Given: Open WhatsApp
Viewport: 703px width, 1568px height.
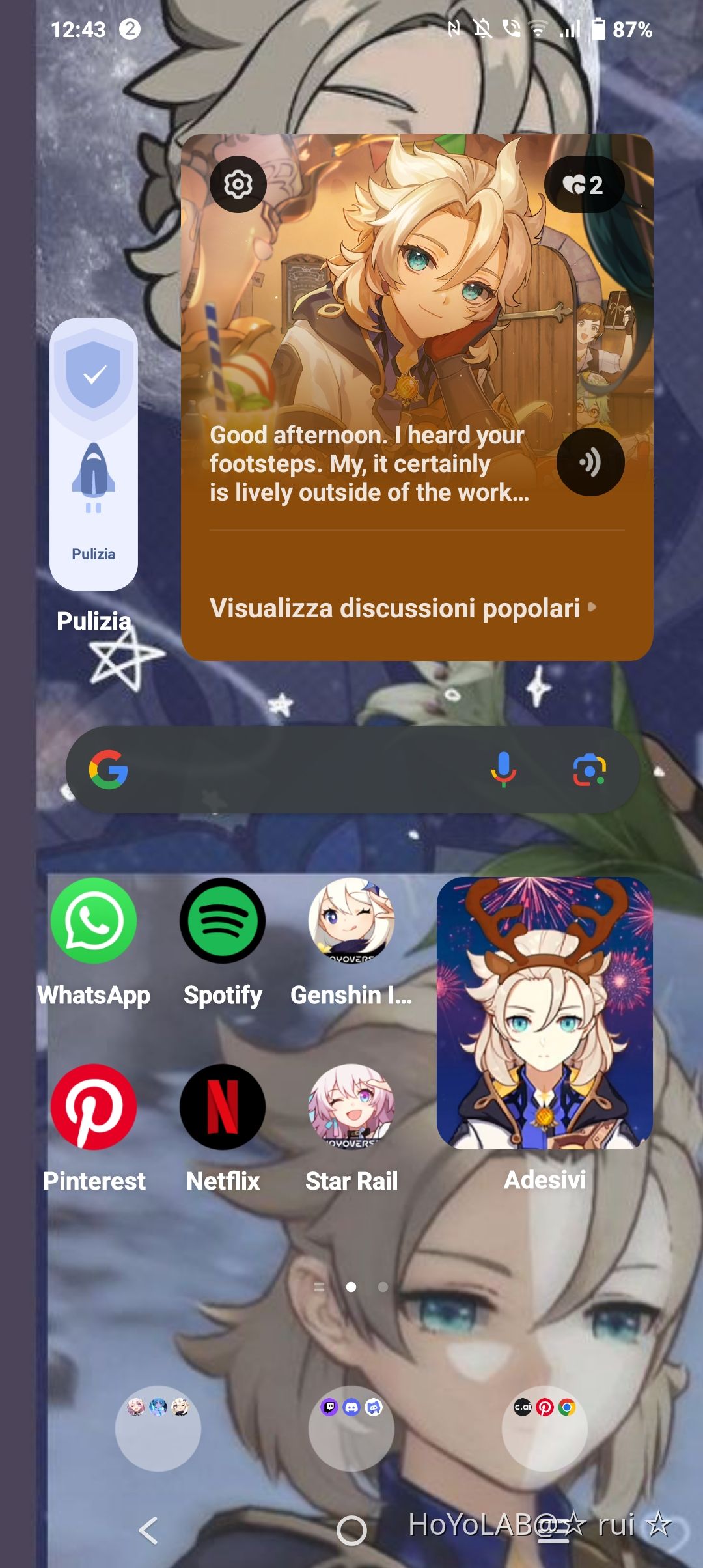Looking at the screenshot, I should pos(94,921).
